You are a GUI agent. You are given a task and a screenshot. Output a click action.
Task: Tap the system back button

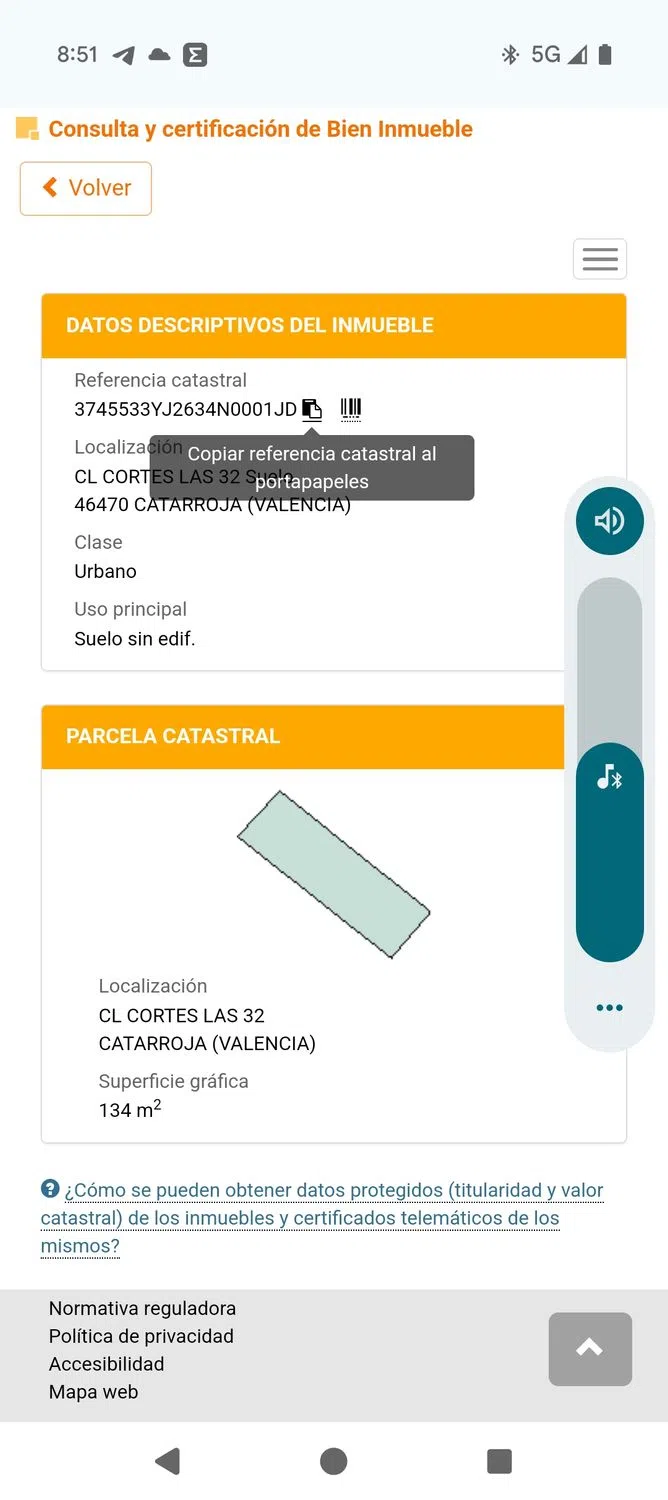[x=168, y=1461]
